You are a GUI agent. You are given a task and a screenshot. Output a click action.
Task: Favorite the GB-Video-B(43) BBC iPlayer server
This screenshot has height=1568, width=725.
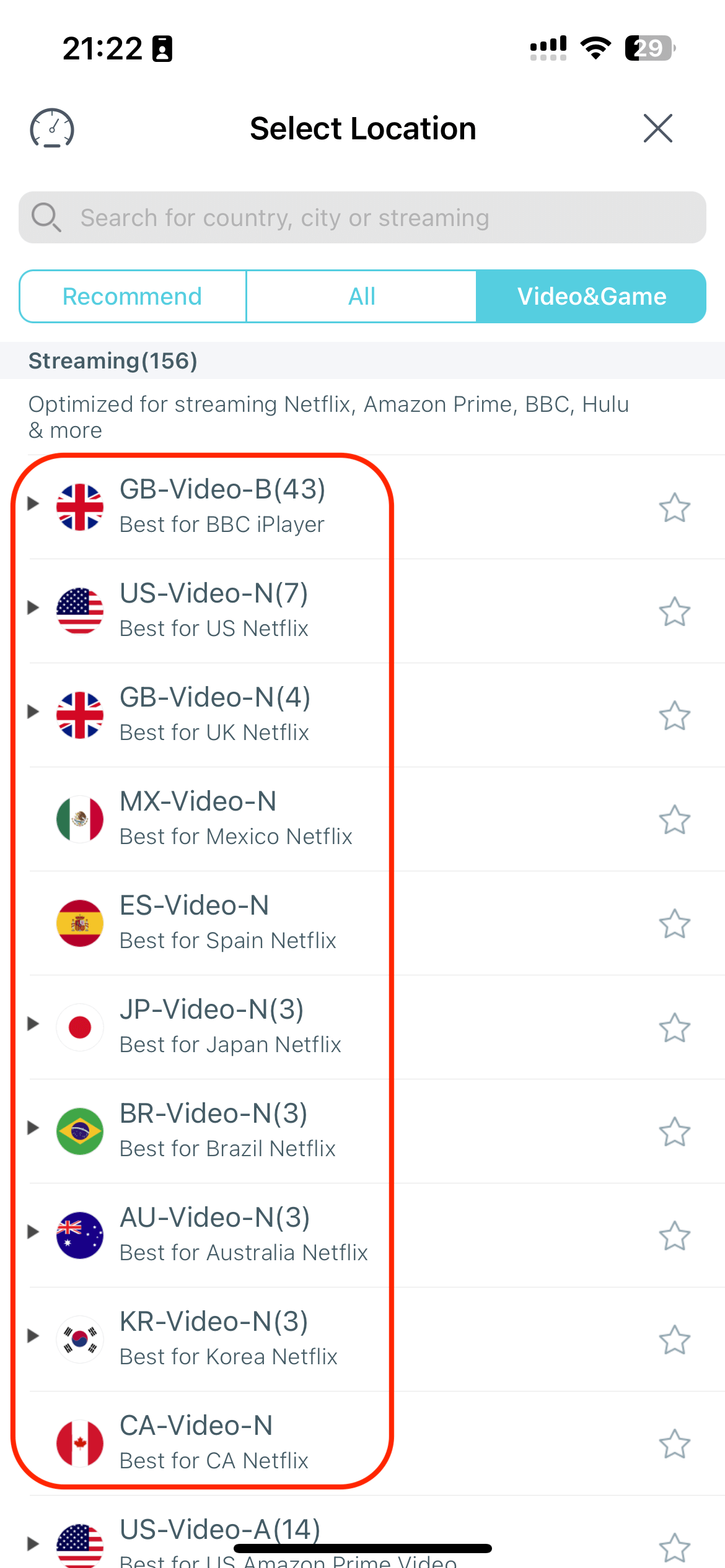click(x=674, y=507)
